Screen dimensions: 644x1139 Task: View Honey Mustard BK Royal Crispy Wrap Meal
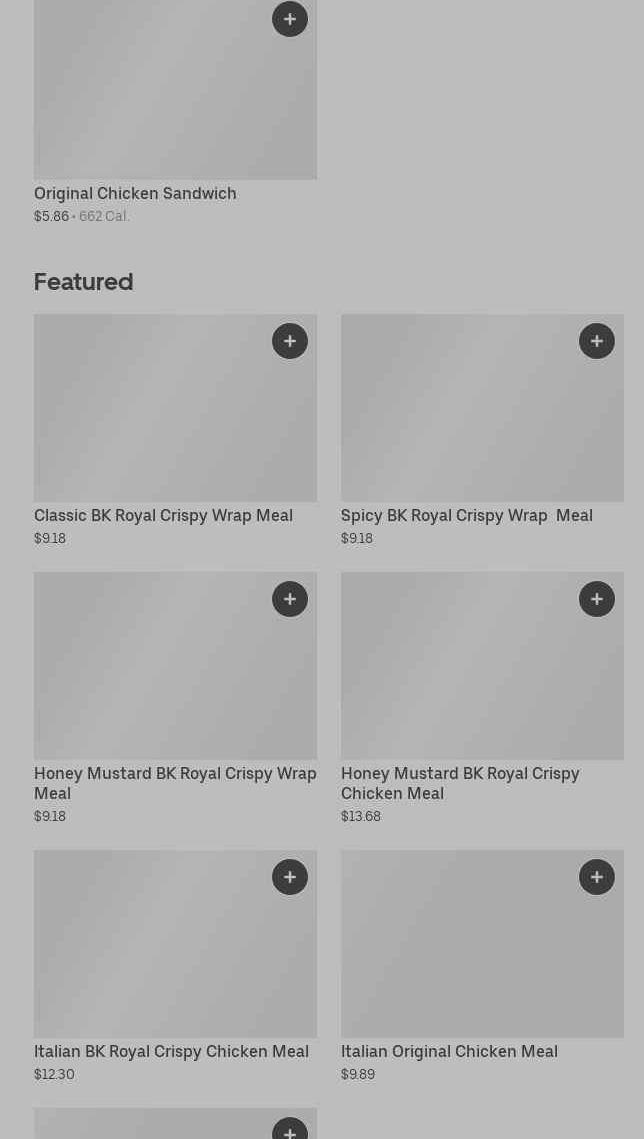[x=175, y=699]
